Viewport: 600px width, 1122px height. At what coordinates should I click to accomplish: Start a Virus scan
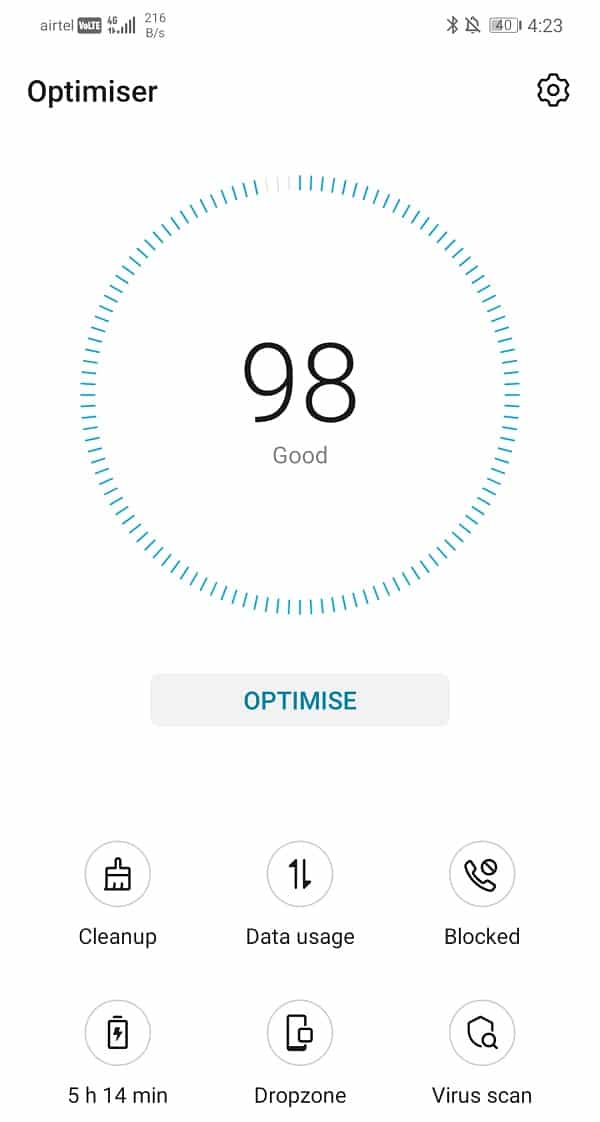pyautogui.click(x=482, y=1032)
